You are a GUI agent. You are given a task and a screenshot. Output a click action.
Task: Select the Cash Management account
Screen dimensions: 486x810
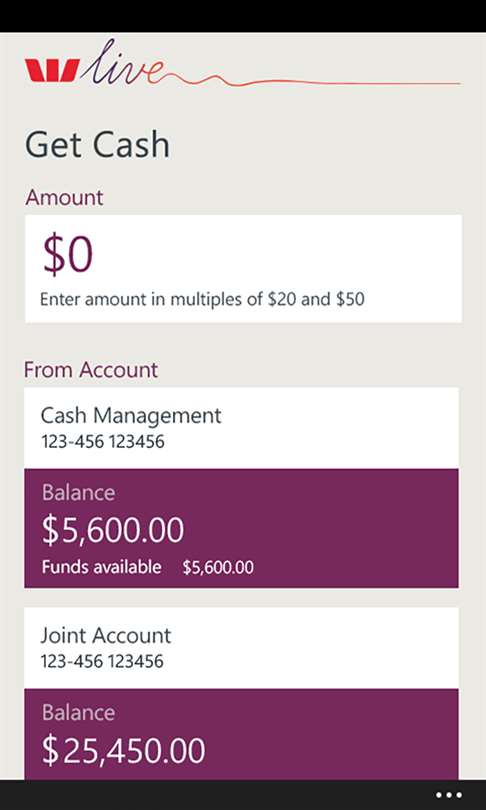point(241,488)
